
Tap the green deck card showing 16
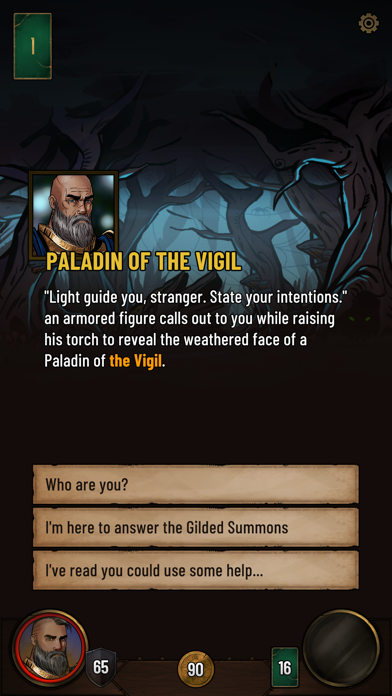click(x=285, y=667)
